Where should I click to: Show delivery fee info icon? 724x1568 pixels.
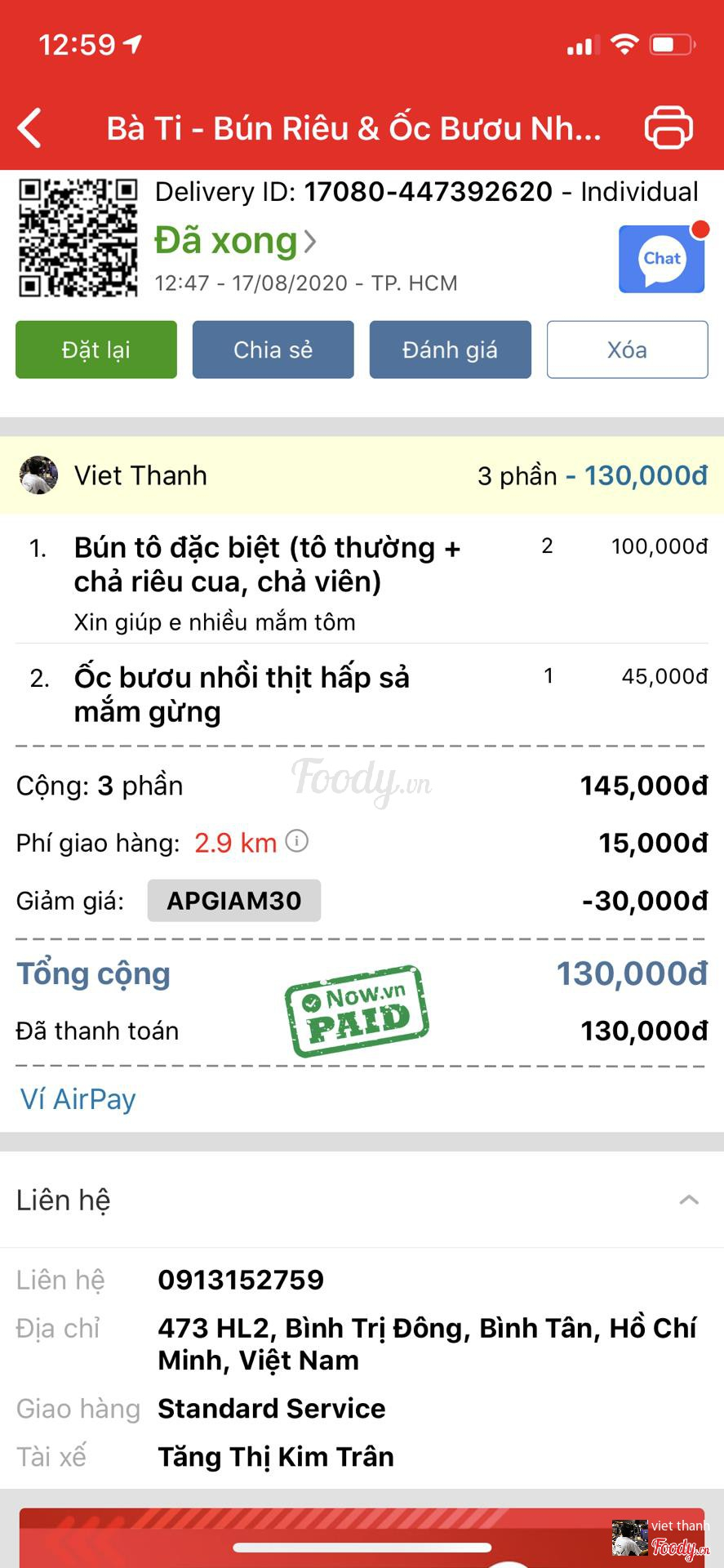click(x=297, y=841)
